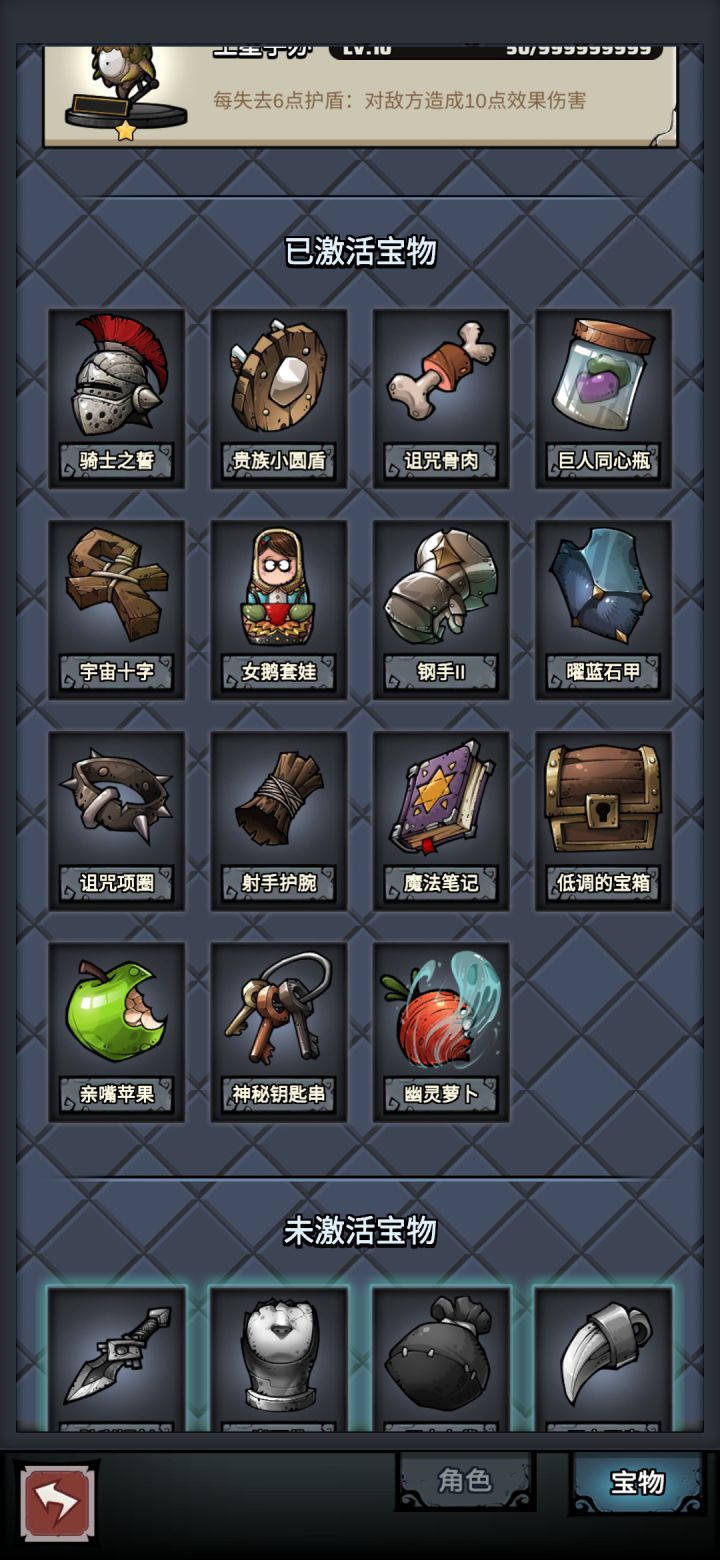
Task: Tap the 女鹅套娃 nesting doll treasure
Action: [x=279, y=605]
